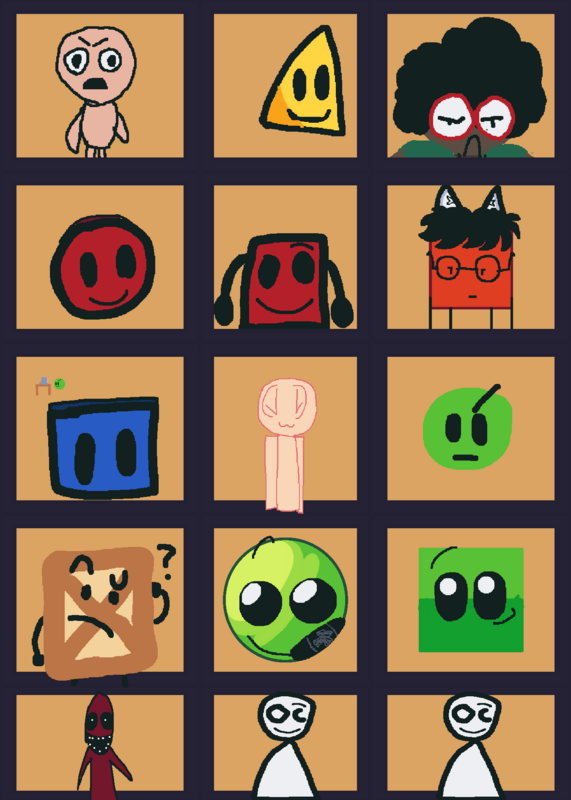
Task: Choose the green square with big eyes
Action: pos(470,600)
